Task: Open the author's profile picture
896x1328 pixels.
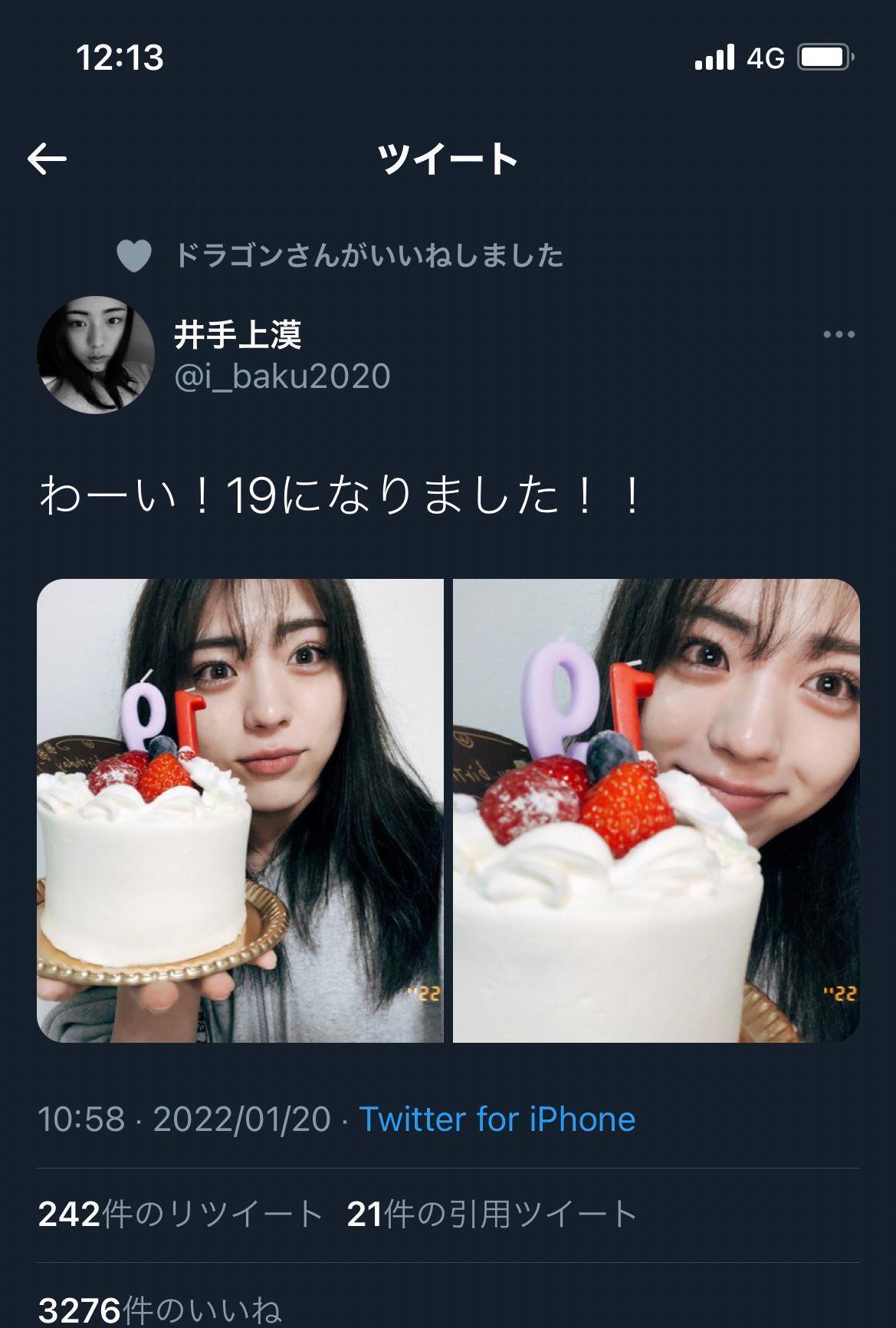Action: 96,355
